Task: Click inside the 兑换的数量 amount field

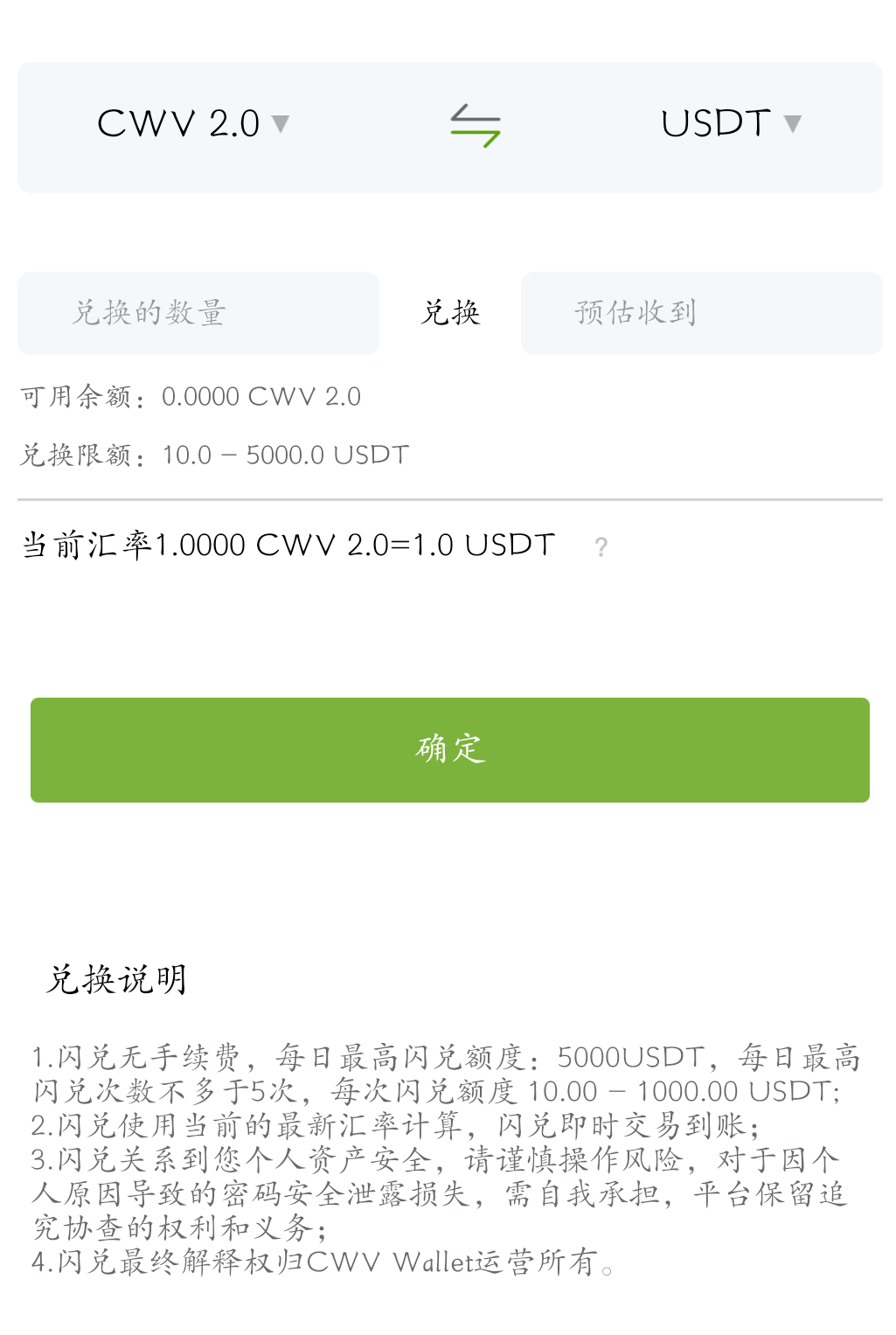Action: 197,313
